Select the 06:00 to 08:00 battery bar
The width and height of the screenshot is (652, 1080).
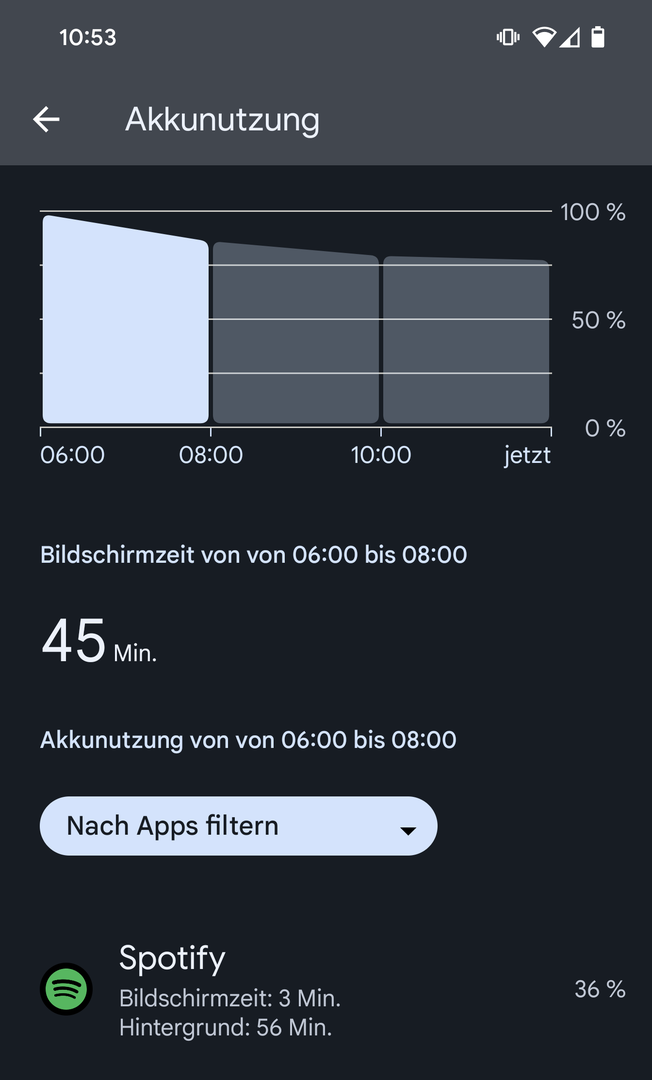(125, 322)
